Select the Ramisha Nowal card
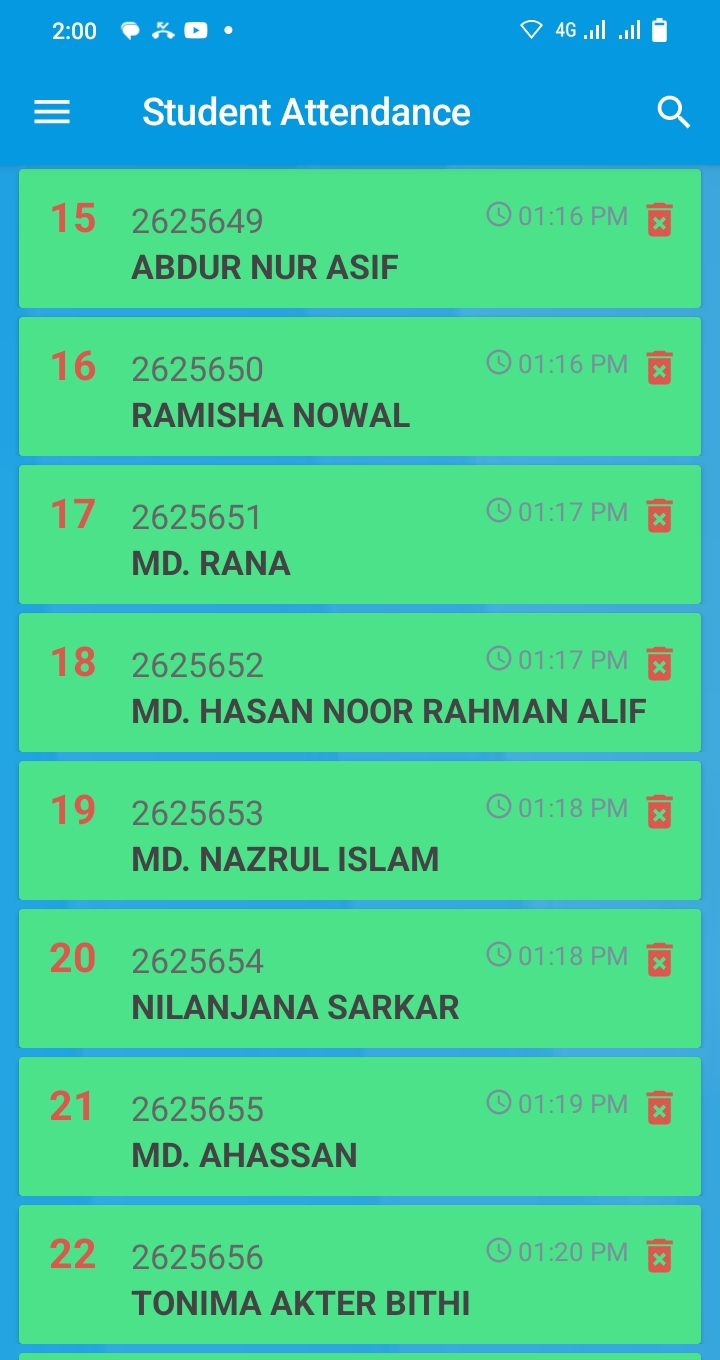This screenshot has height=1360, width=720. pos(360,386)
